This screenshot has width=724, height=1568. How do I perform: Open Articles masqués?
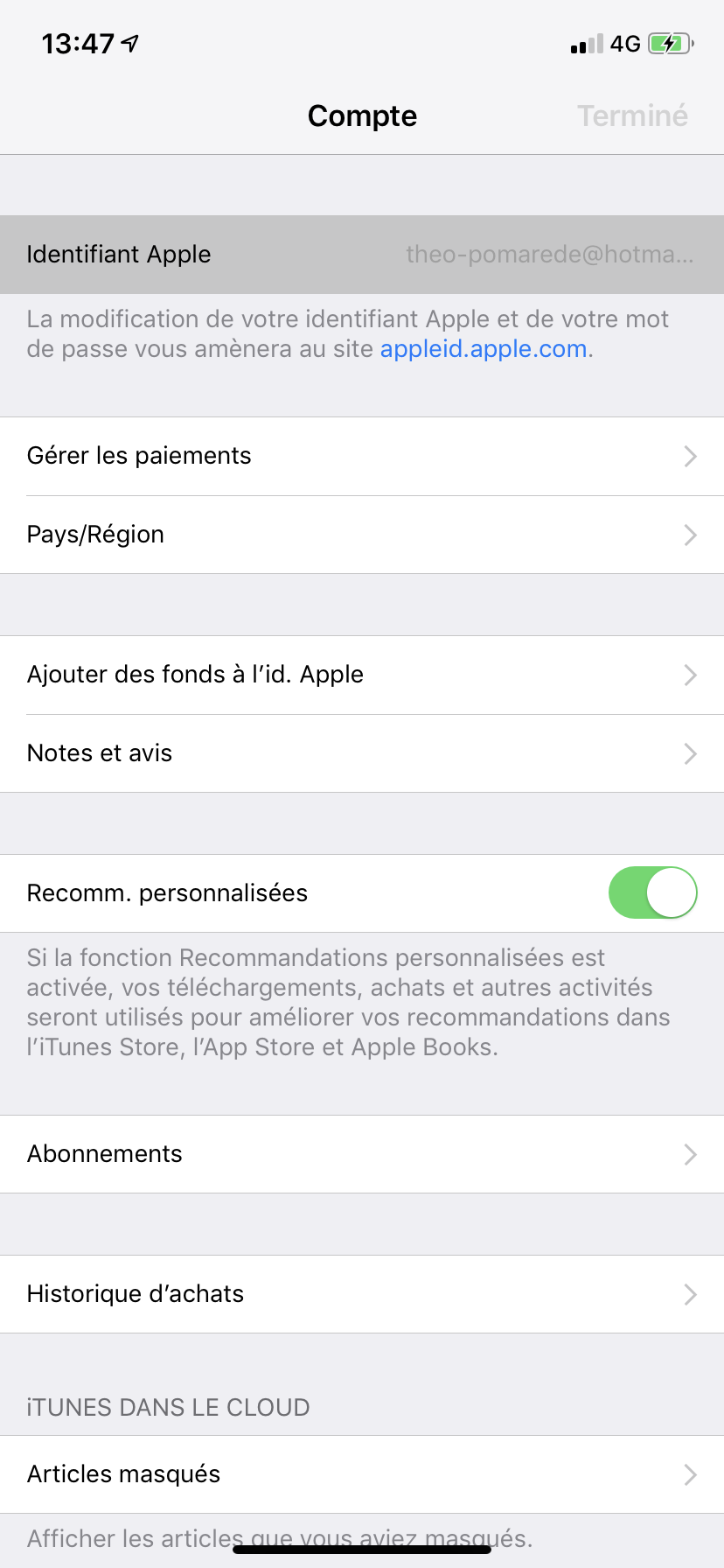pyautogui.click(x=362, y=1474)
